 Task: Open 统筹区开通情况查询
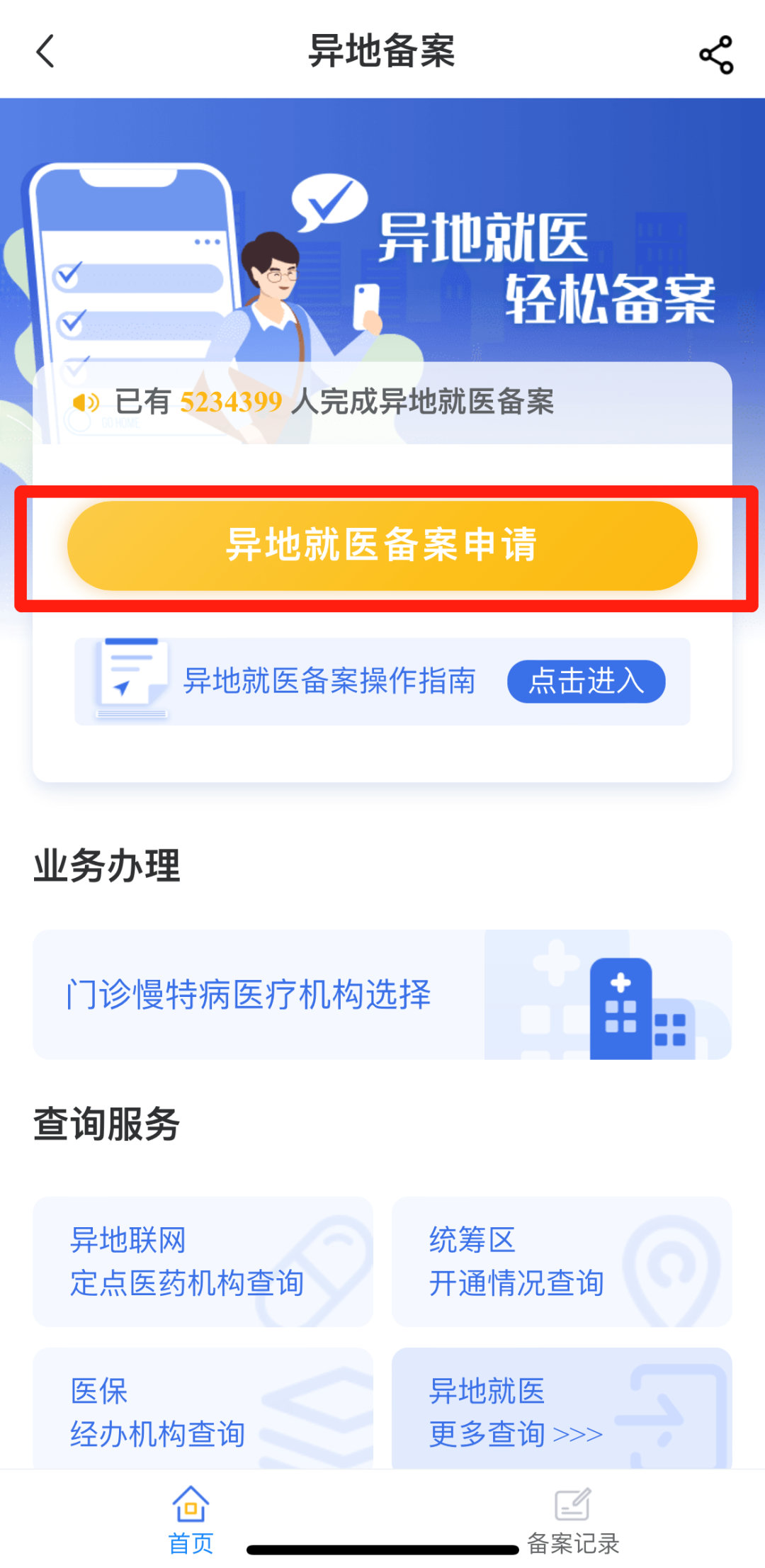point(562,1261)
